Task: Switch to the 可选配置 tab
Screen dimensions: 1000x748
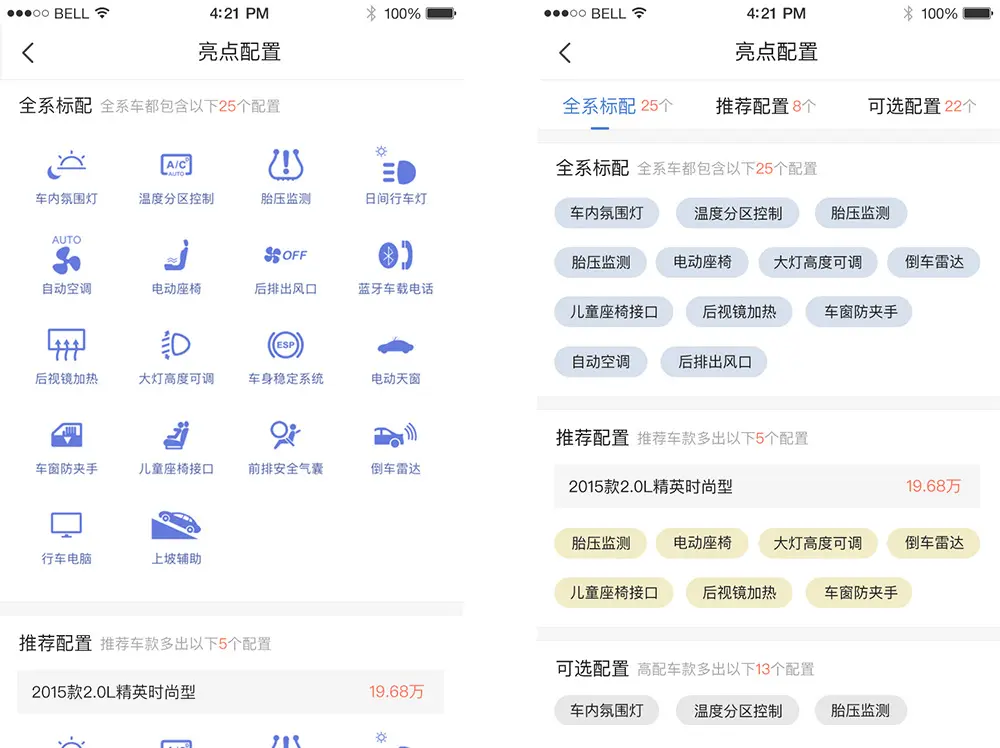Action: [x=921, y=106]
